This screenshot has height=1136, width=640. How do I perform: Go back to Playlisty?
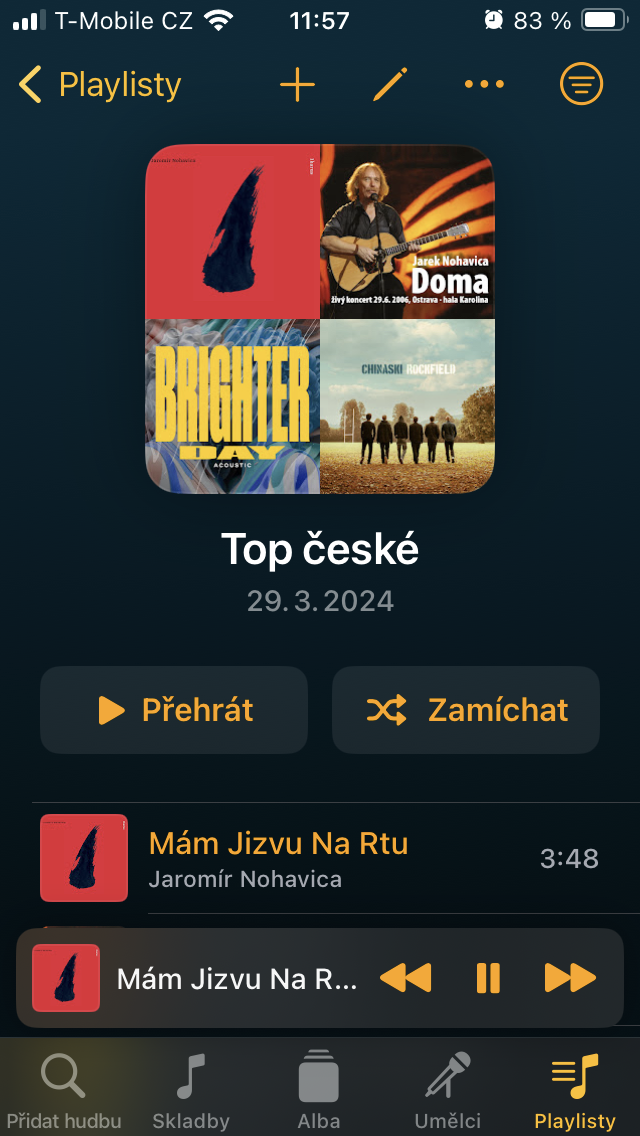100,85
